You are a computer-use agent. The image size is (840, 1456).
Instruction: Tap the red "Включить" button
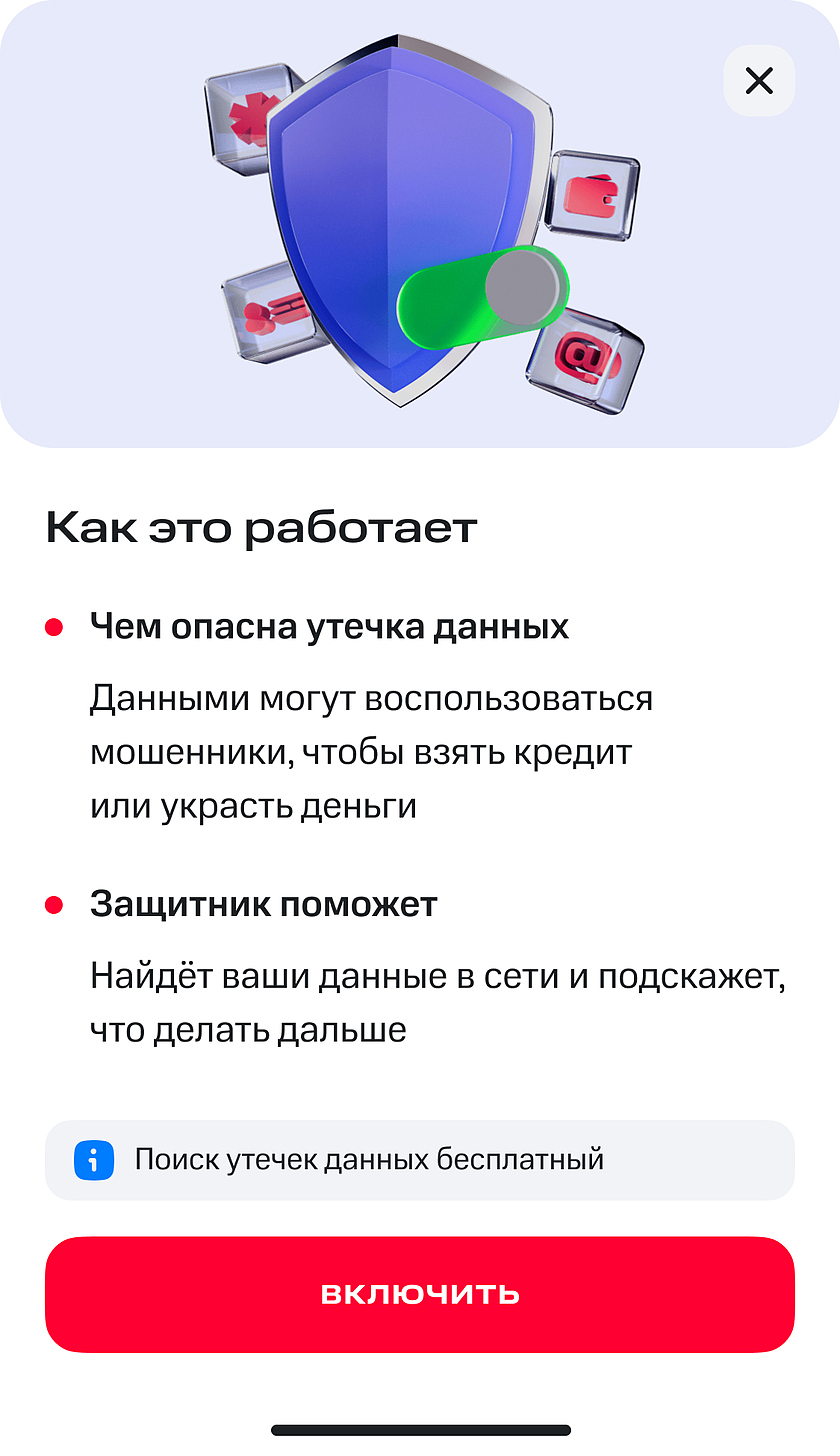click(x=420, y=1294)
